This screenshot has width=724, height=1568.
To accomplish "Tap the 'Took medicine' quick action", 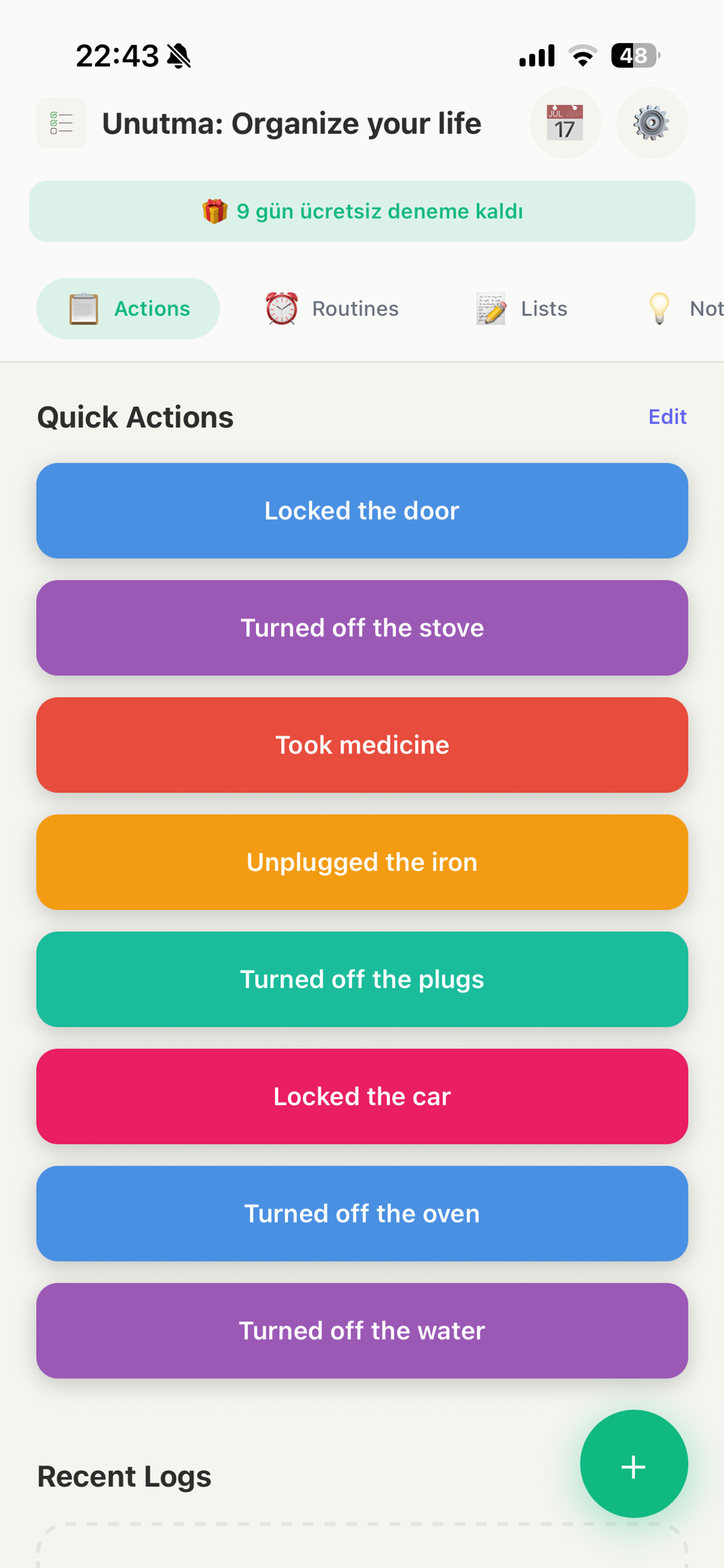I will tap(361, 744).
